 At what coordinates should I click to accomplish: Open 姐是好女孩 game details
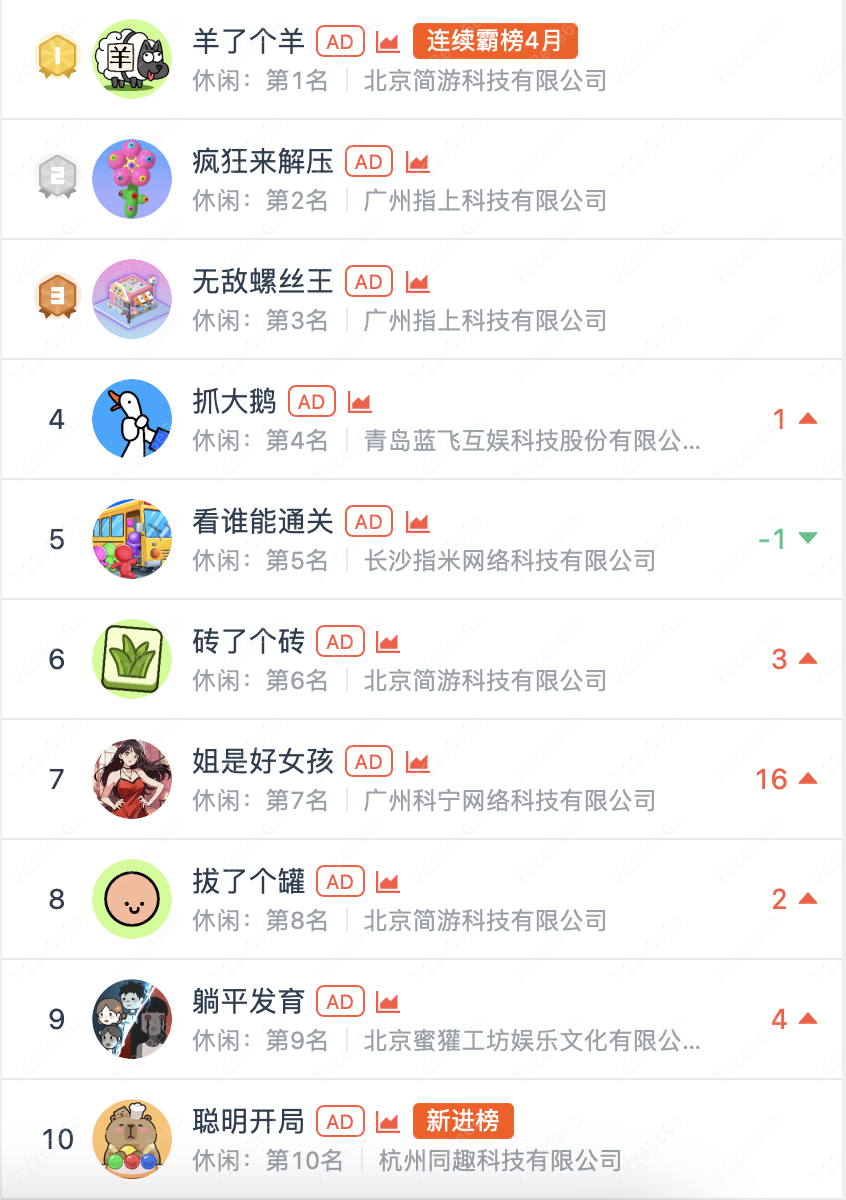pyautogui.click(x=263, y=762)
